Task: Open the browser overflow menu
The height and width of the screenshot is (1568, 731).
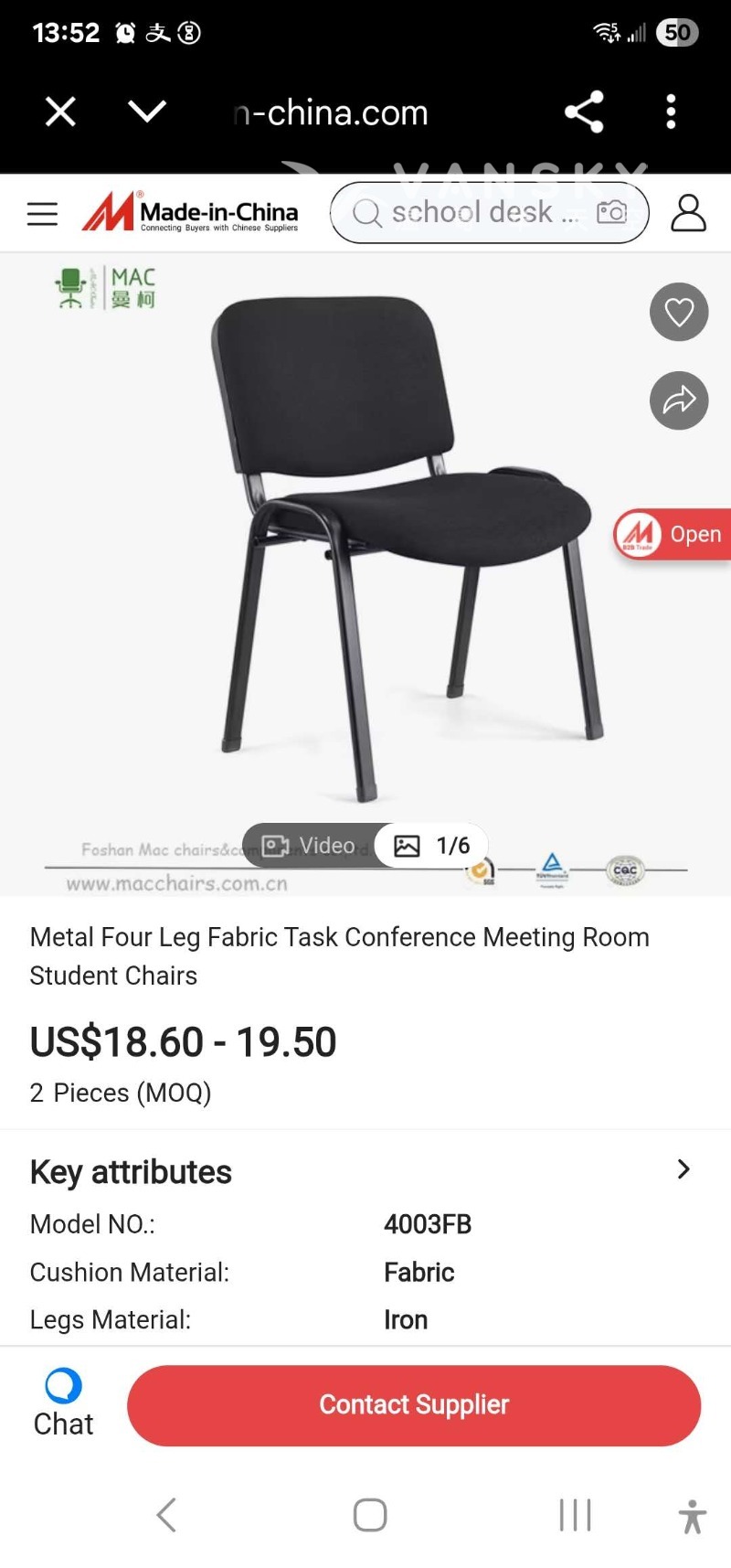Action: [x=671, y=112]
